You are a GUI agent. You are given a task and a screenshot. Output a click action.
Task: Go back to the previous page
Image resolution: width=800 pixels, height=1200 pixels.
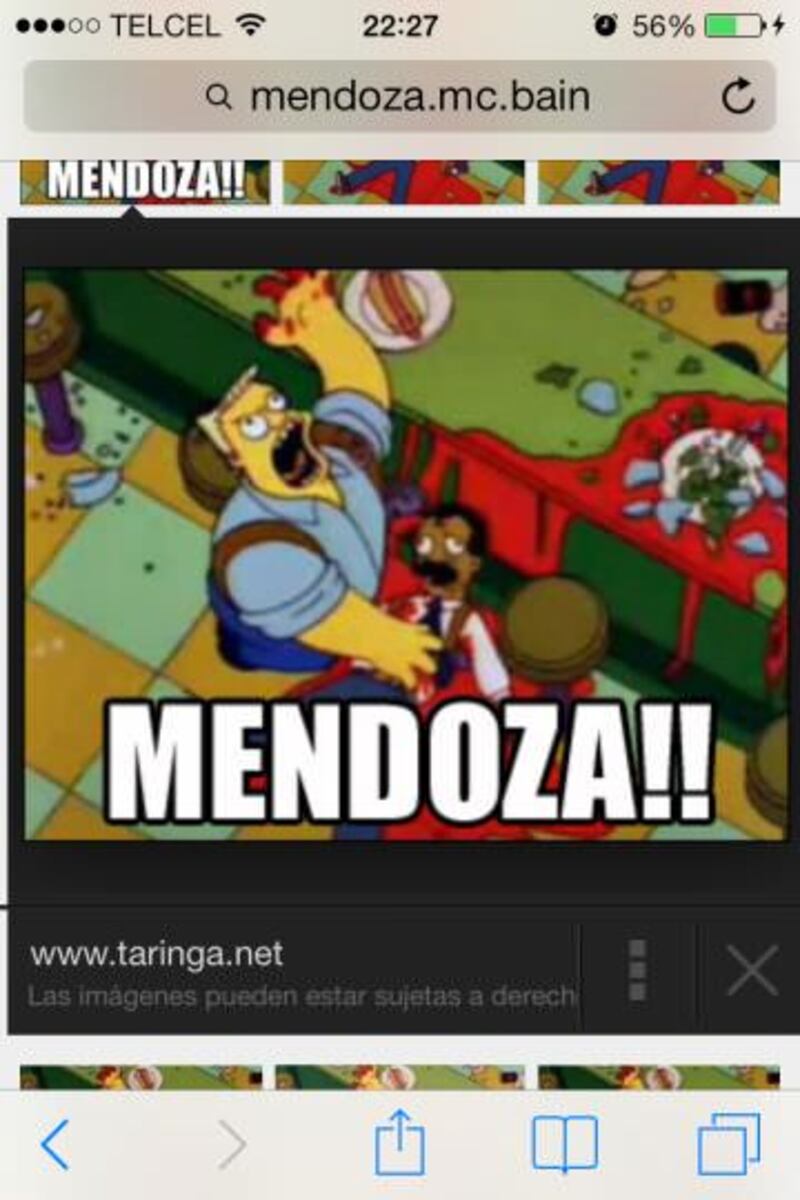(x=56, y=1144)
